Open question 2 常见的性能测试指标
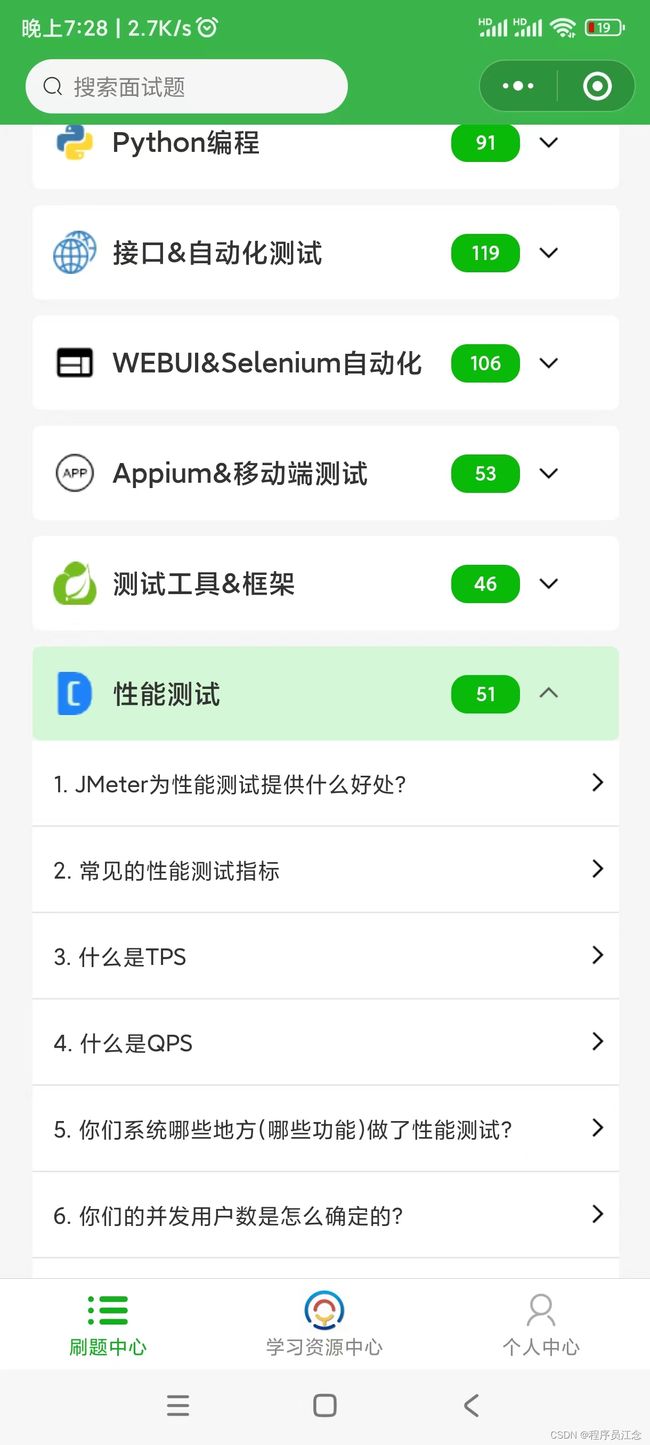 click(326, 870)
